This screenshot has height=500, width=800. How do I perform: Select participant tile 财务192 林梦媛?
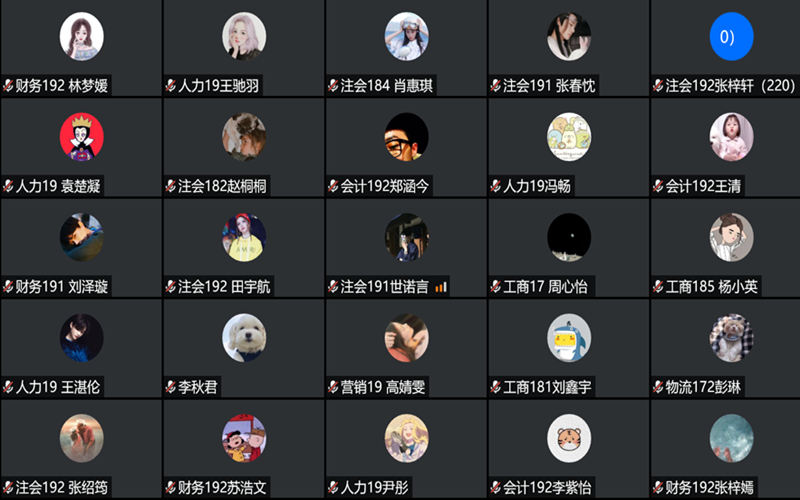tap(81, 48)
